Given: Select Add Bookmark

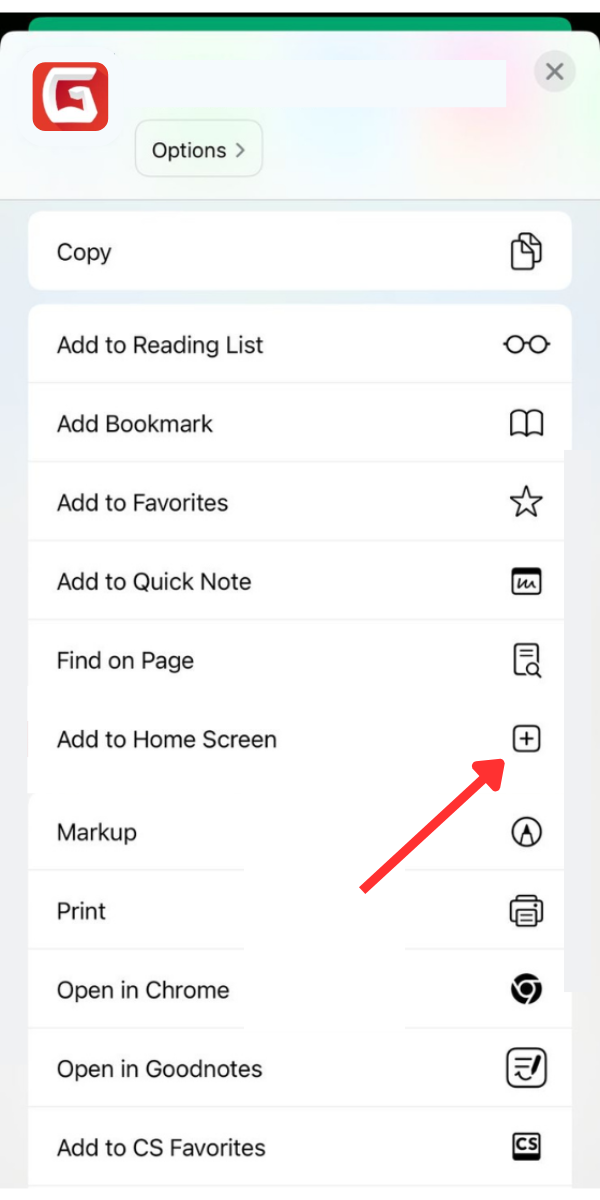Looking at the screenshot, I should point(300,423).
